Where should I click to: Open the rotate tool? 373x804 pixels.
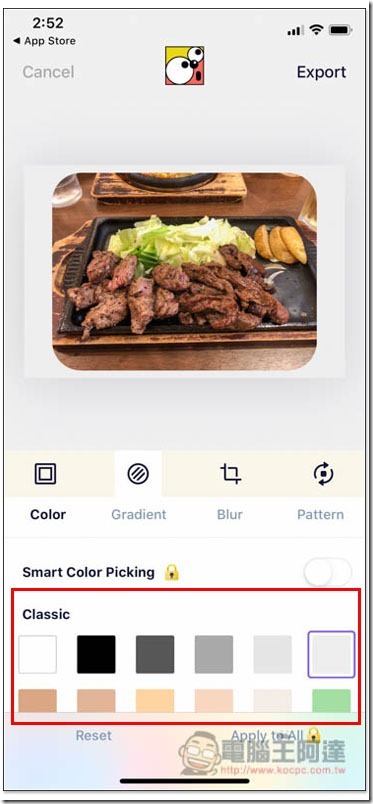click(323, 474)
